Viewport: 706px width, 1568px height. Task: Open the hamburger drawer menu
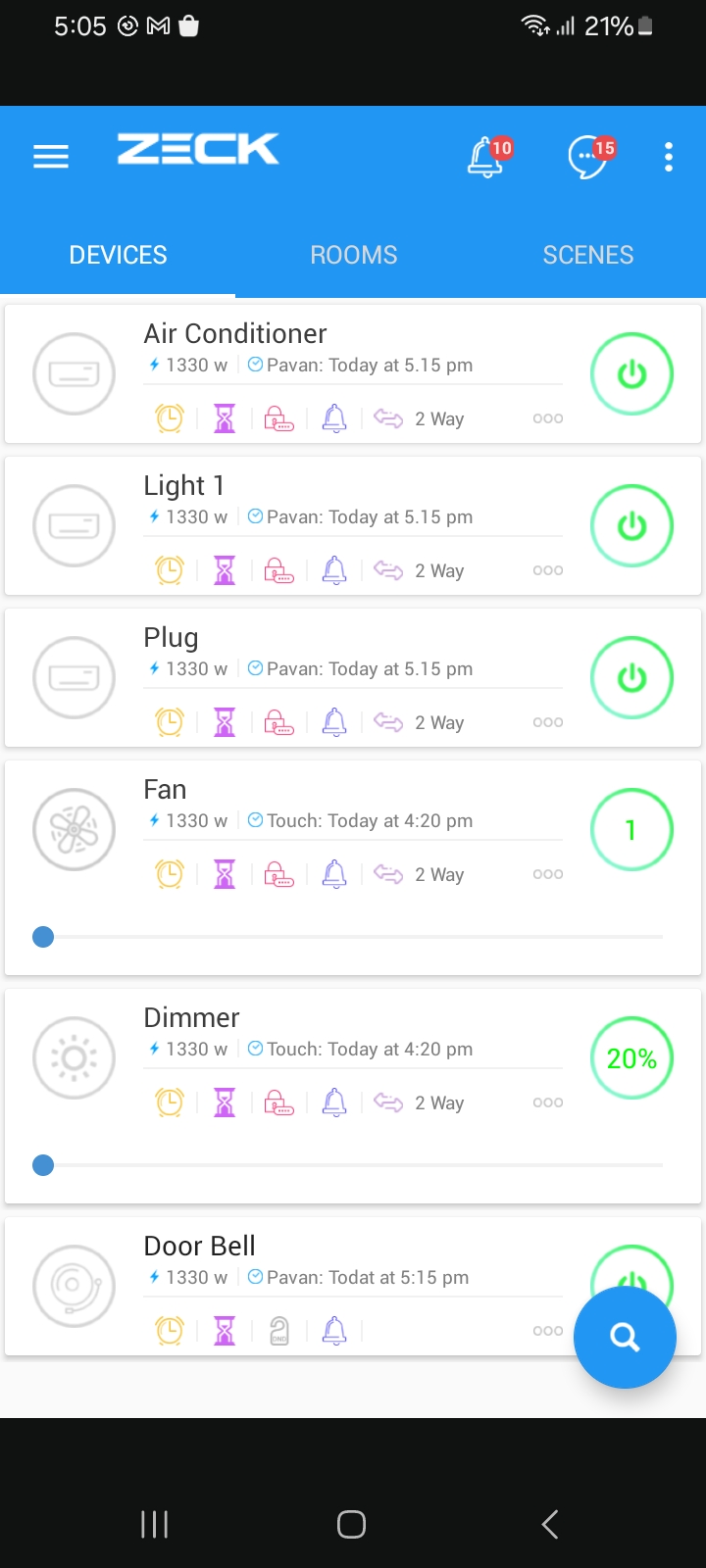[x=51, y=157]
